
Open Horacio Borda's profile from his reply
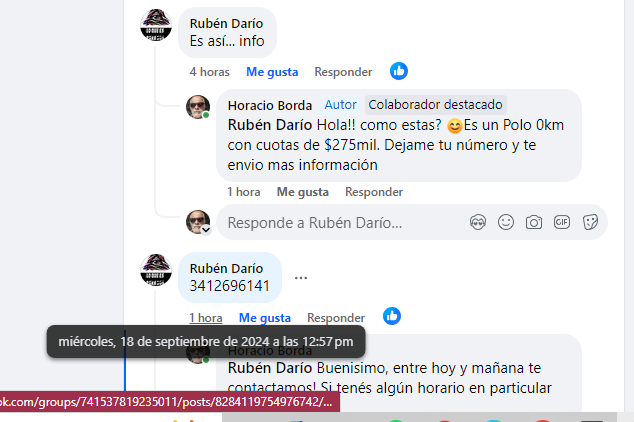point(270,104)
